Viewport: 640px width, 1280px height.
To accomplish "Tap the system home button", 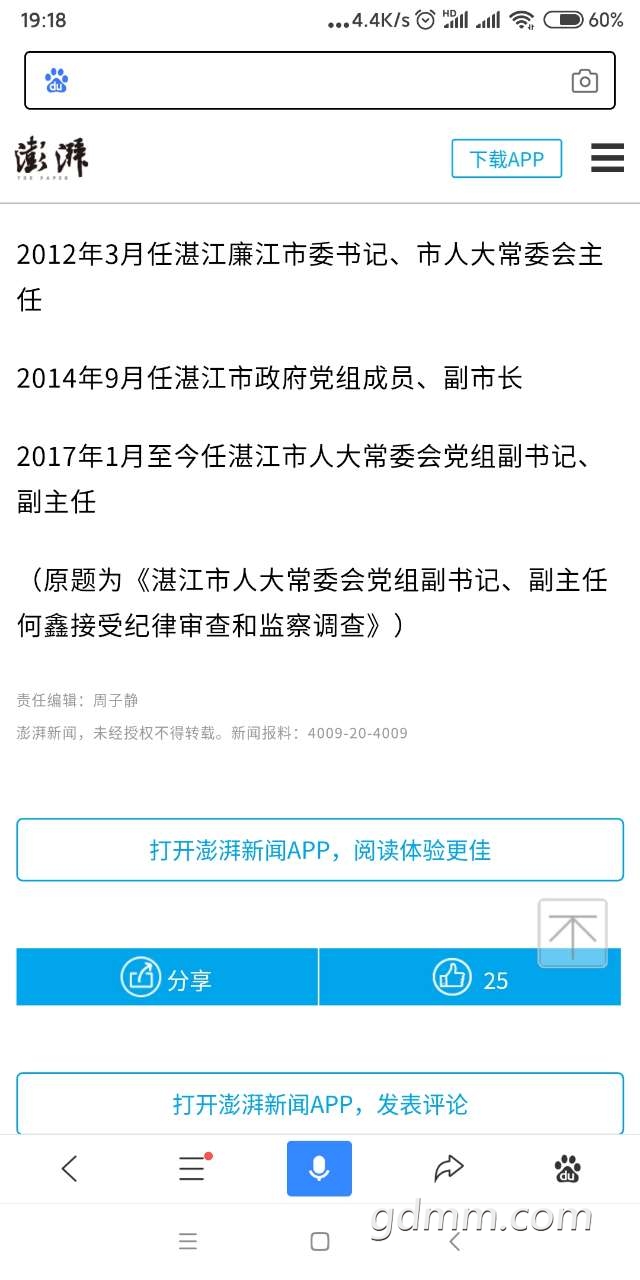I will pyautogui.click(x=320, y=1242).
